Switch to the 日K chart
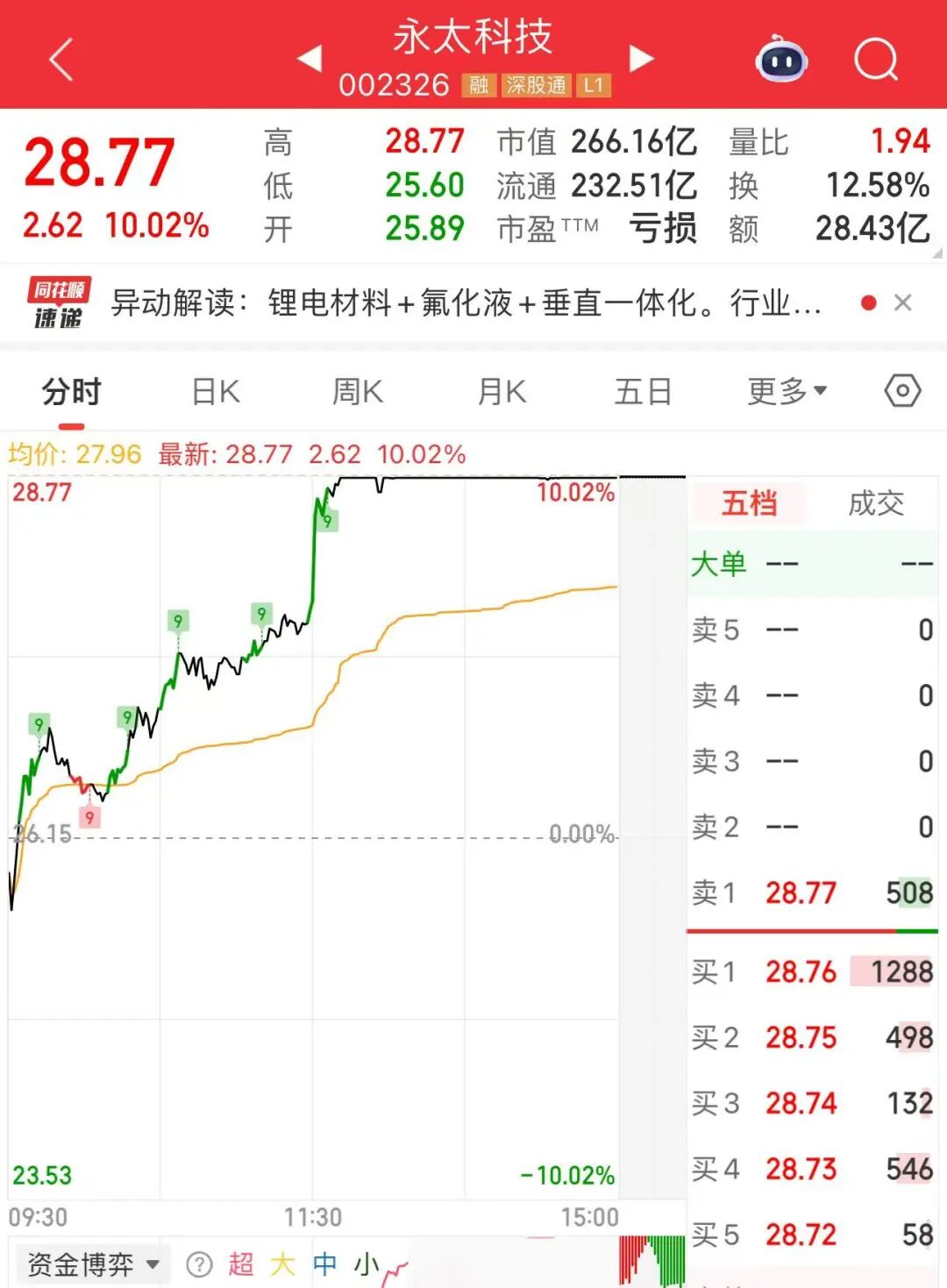 coord(216,392)
